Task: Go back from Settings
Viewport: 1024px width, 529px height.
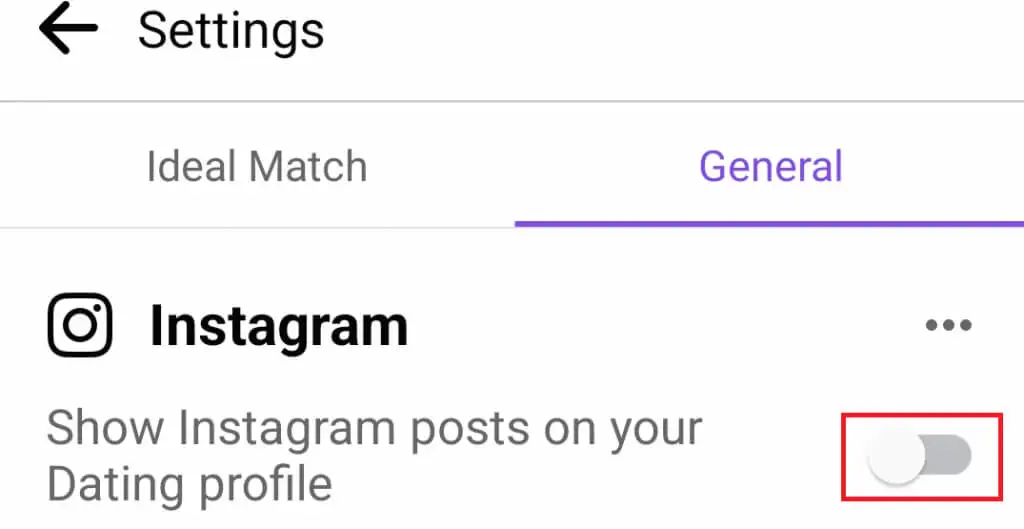Action: tap(68, 30)
